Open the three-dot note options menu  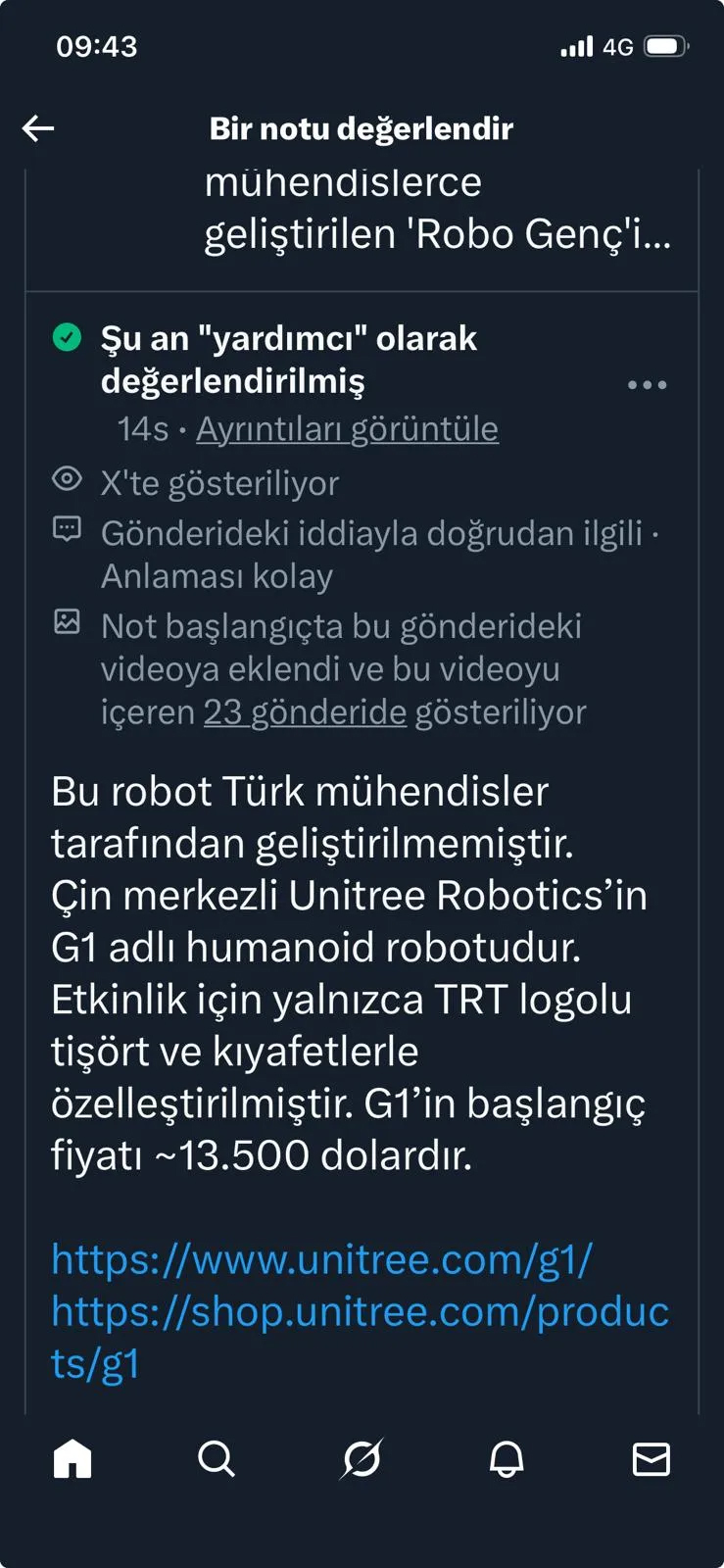[648, 385]
